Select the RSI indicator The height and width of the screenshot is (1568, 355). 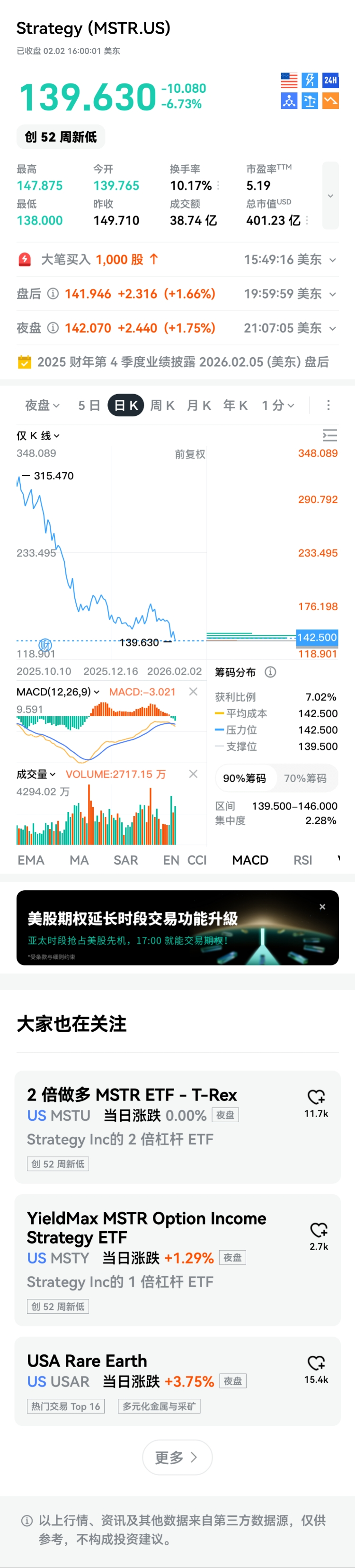(x=303, y=860)
